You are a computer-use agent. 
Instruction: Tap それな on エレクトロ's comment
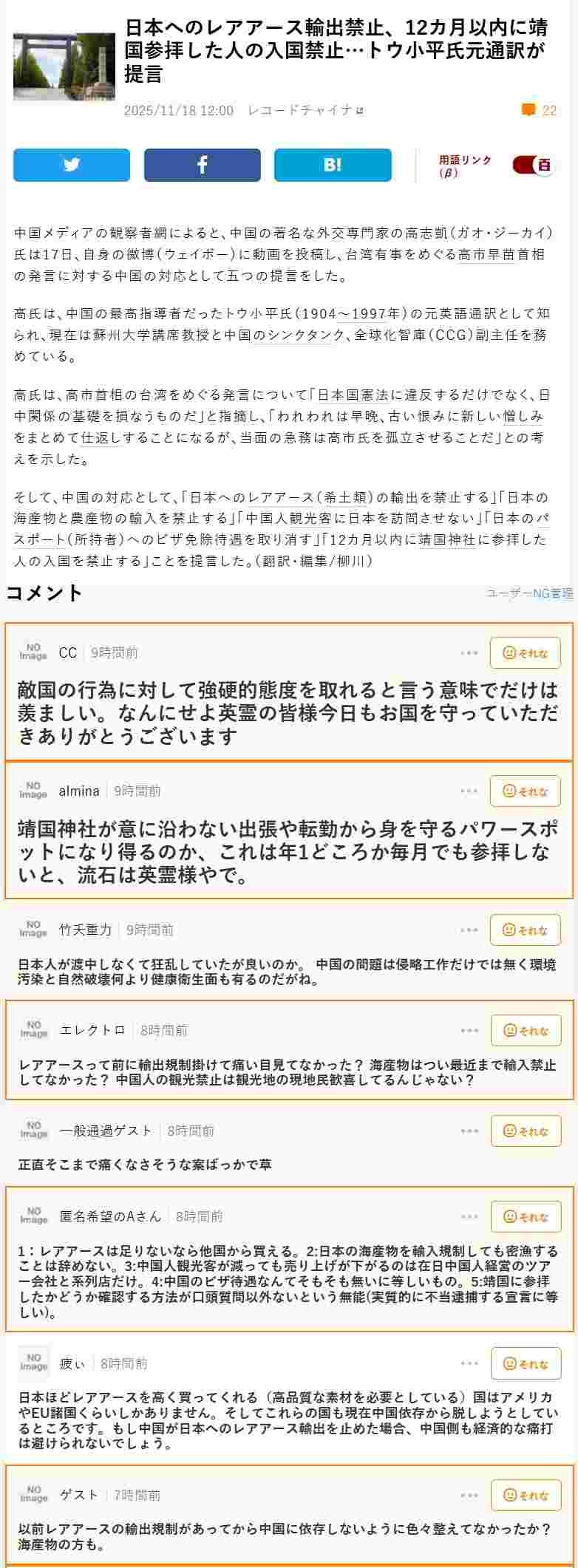(x=525, y=1031)
